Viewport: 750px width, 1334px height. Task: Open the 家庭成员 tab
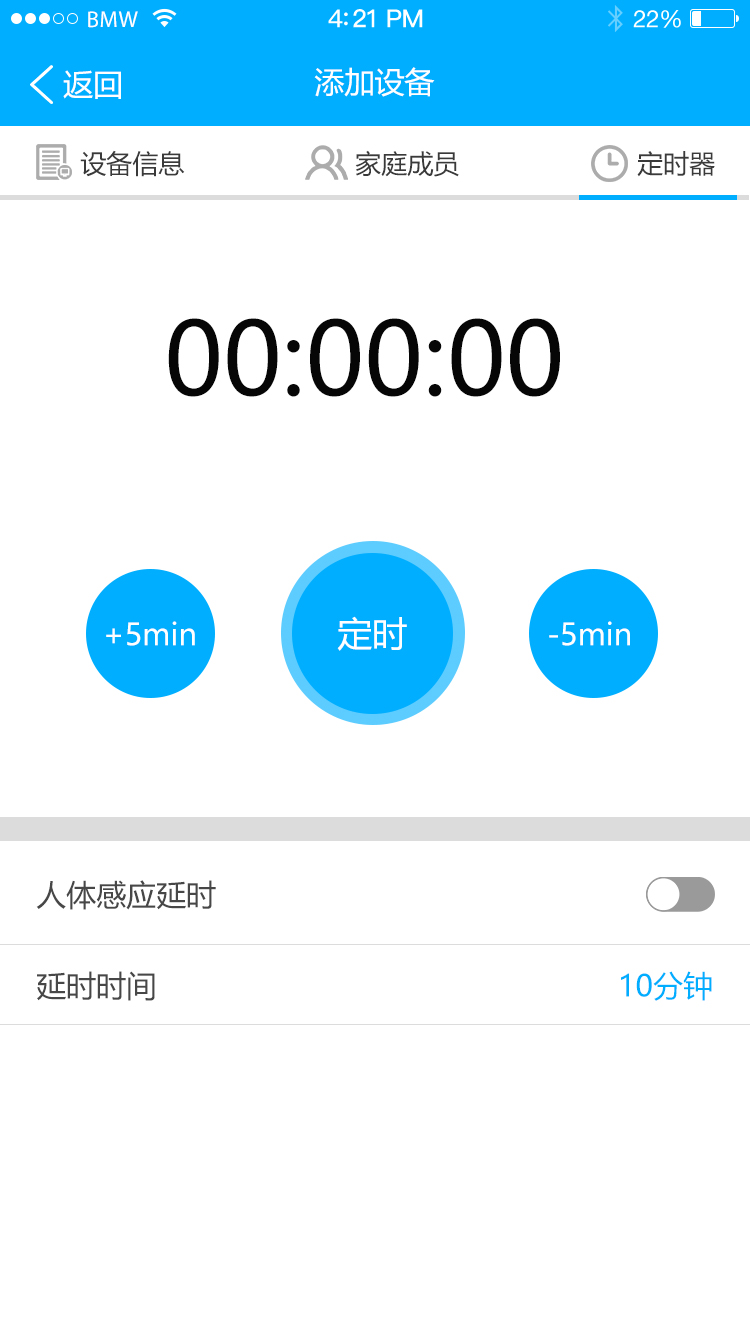pos(382,163)
